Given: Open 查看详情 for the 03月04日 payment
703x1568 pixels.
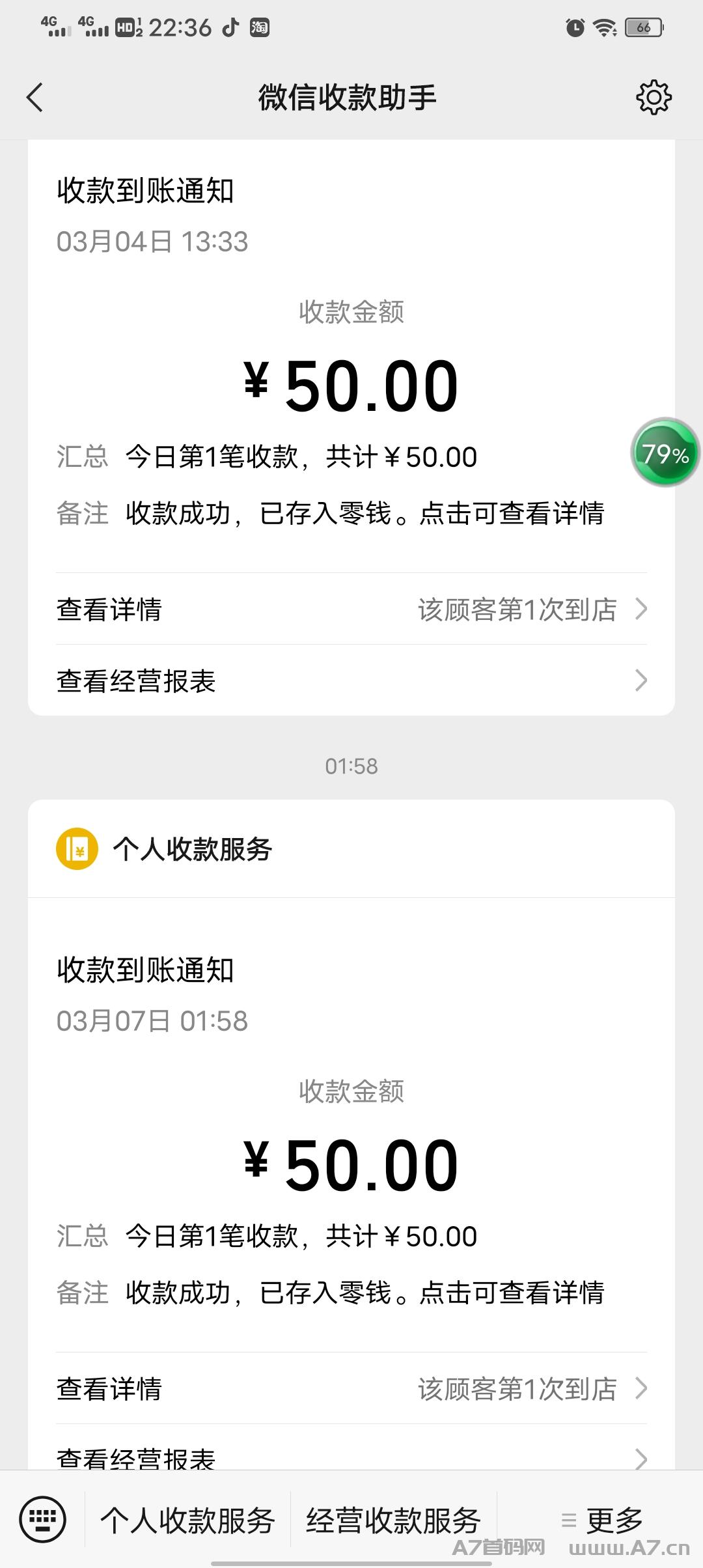Looking at the screenshot, I should click(x=351, y=609).
